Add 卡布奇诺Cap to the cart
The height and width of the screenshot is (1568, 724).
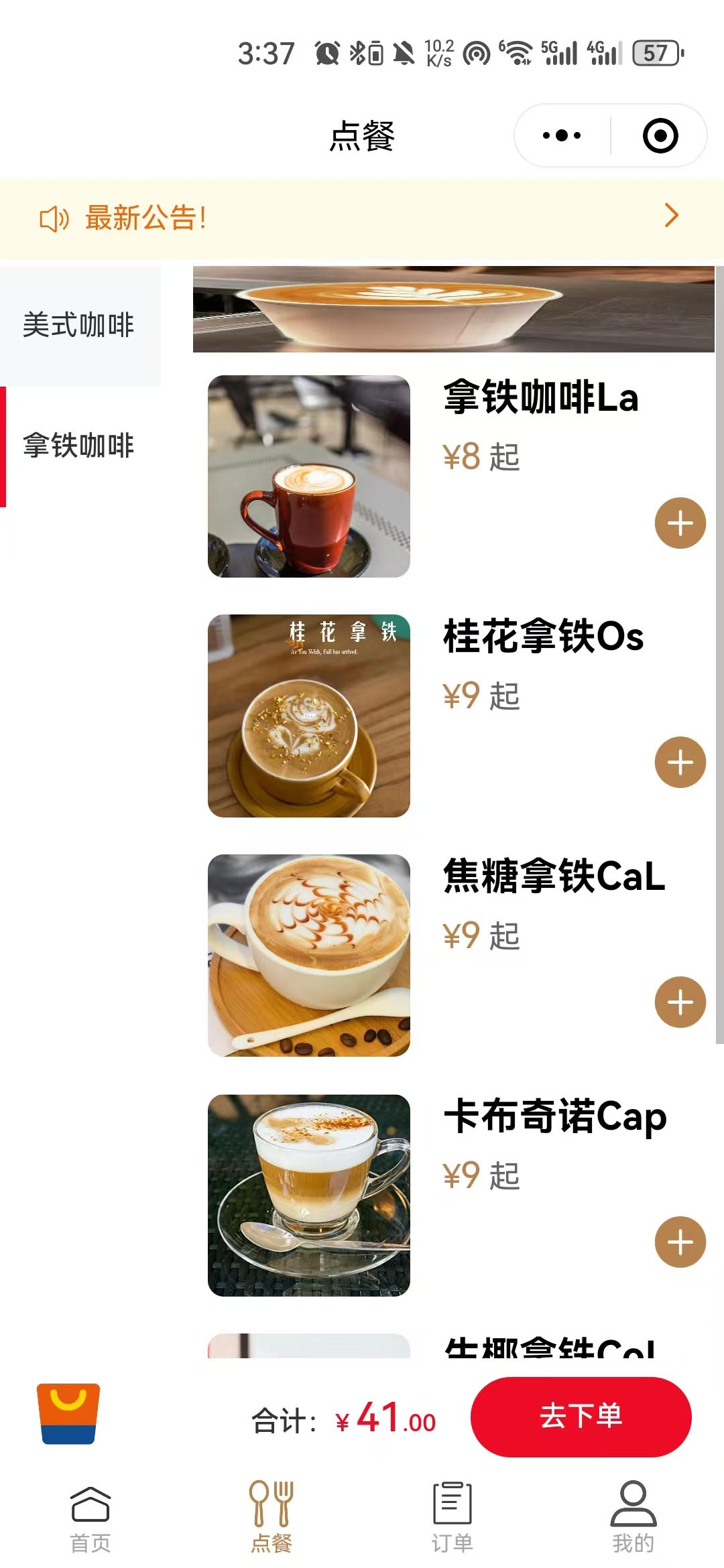pyautogui.click(x=680, y=1242)
